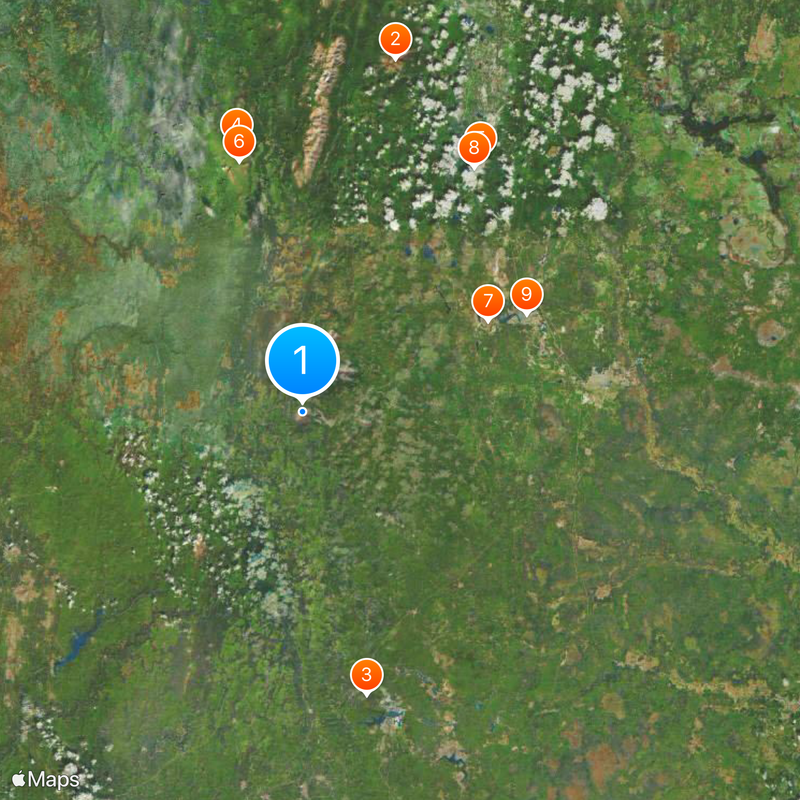Screen dimensions: 800x800
Task: Select map pin number 6
Action: (x=239, y=143)
